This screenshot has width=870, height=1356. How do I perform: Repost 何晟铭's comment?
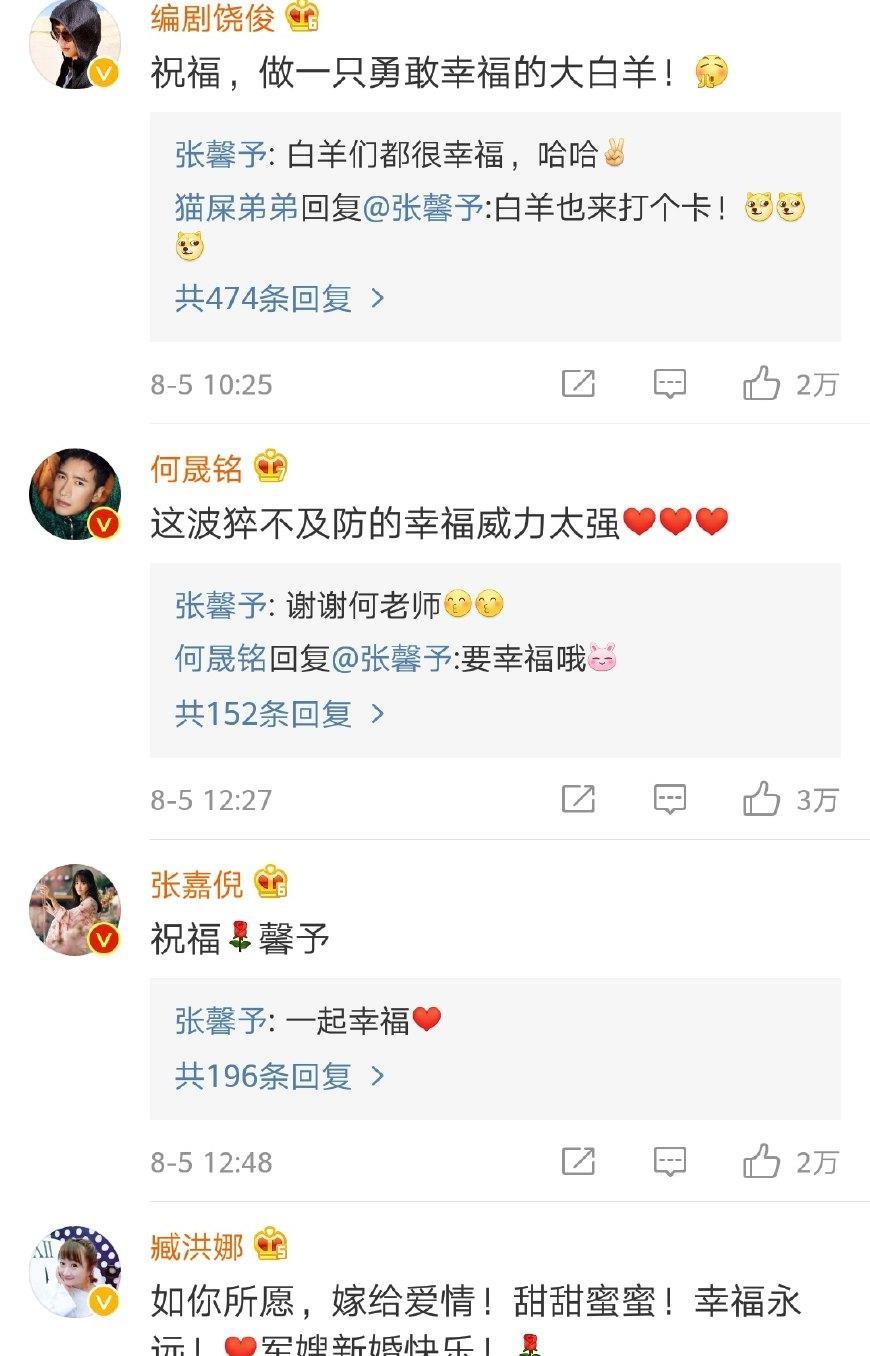click(578, 799)
